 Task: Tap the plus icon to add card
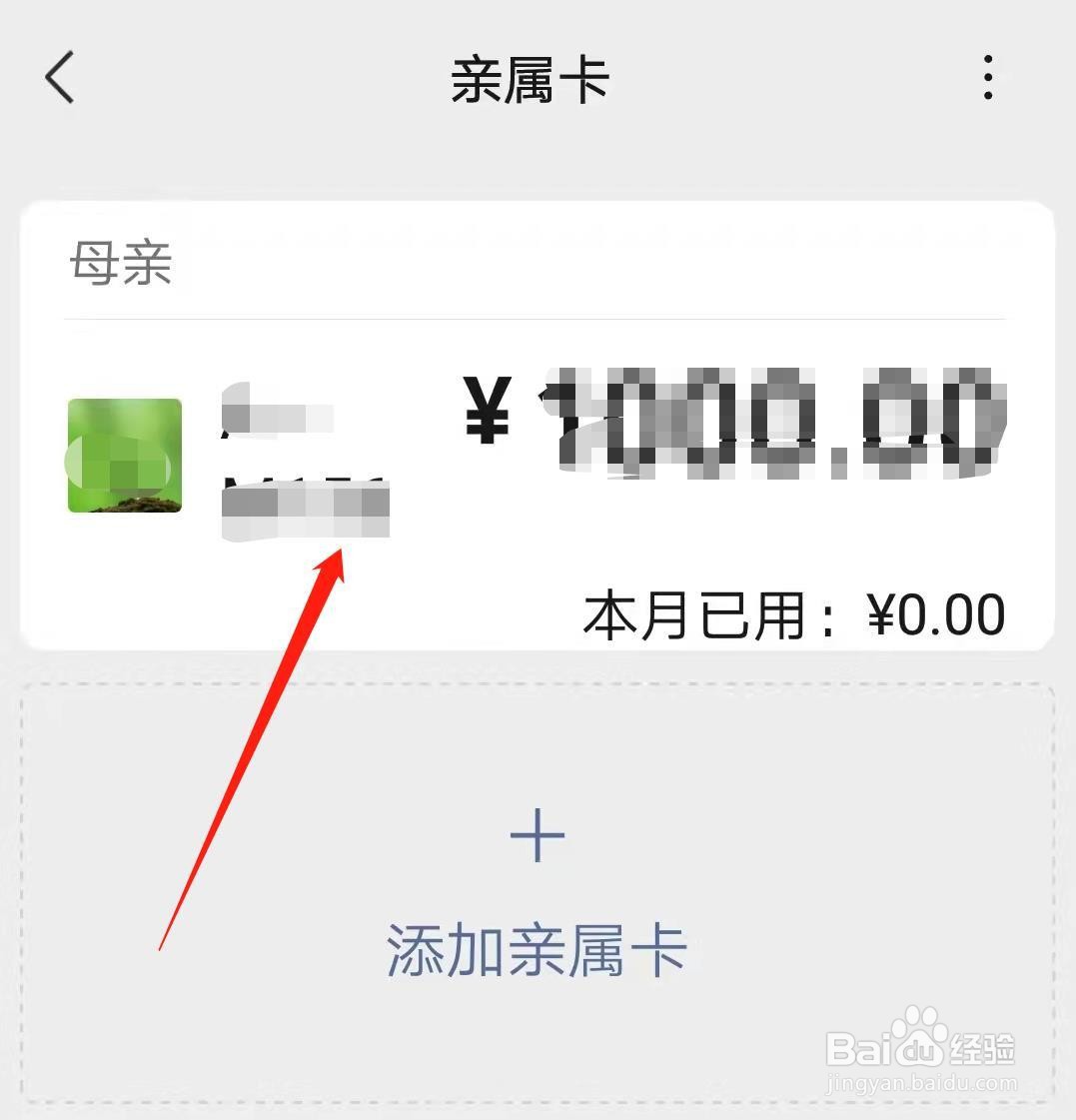coord(538,839)
